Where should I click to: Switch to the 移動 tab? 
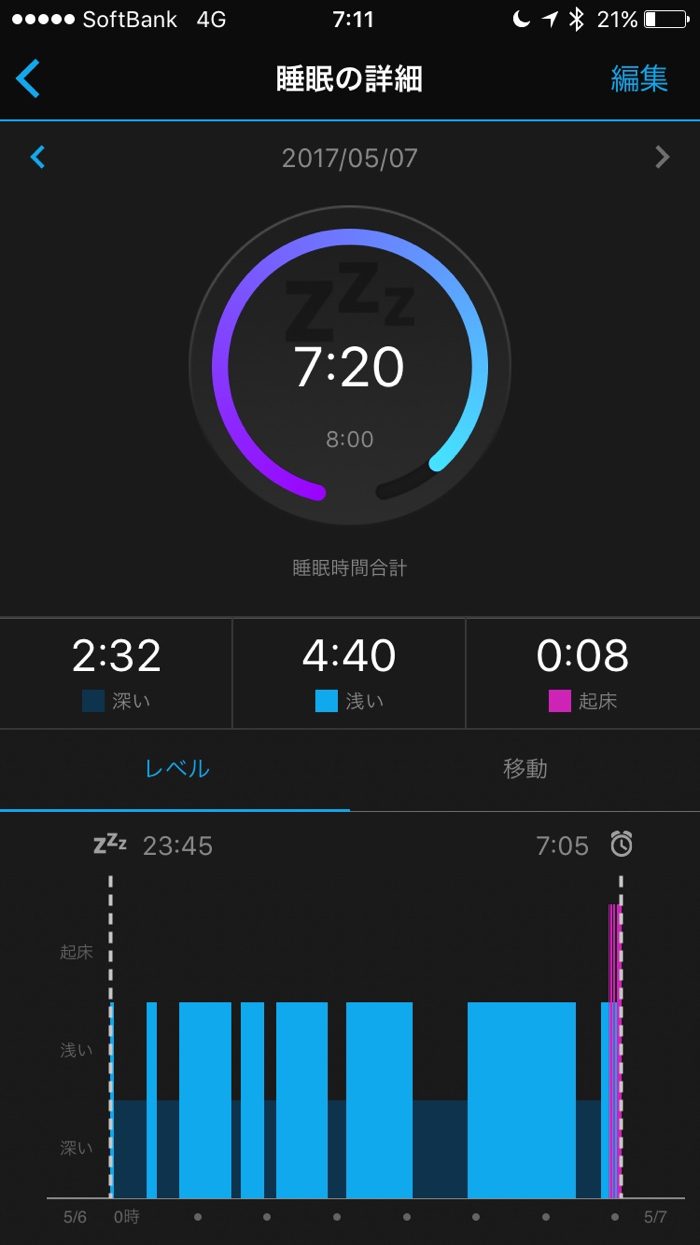click(524, 768)
